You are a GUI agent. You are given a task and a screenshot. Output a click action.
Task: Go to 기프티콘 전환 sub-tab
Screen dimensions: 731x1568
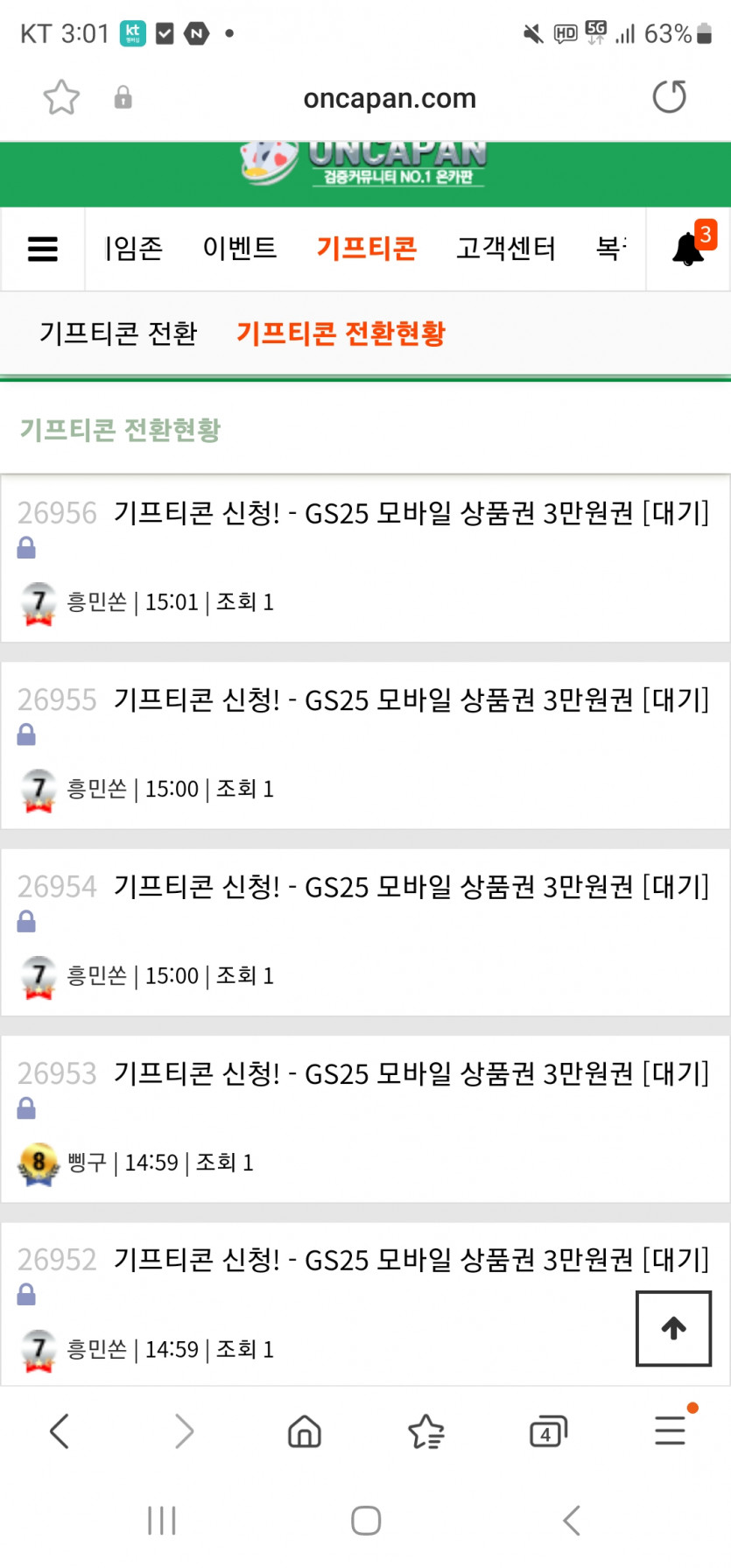tap(118, 334)
